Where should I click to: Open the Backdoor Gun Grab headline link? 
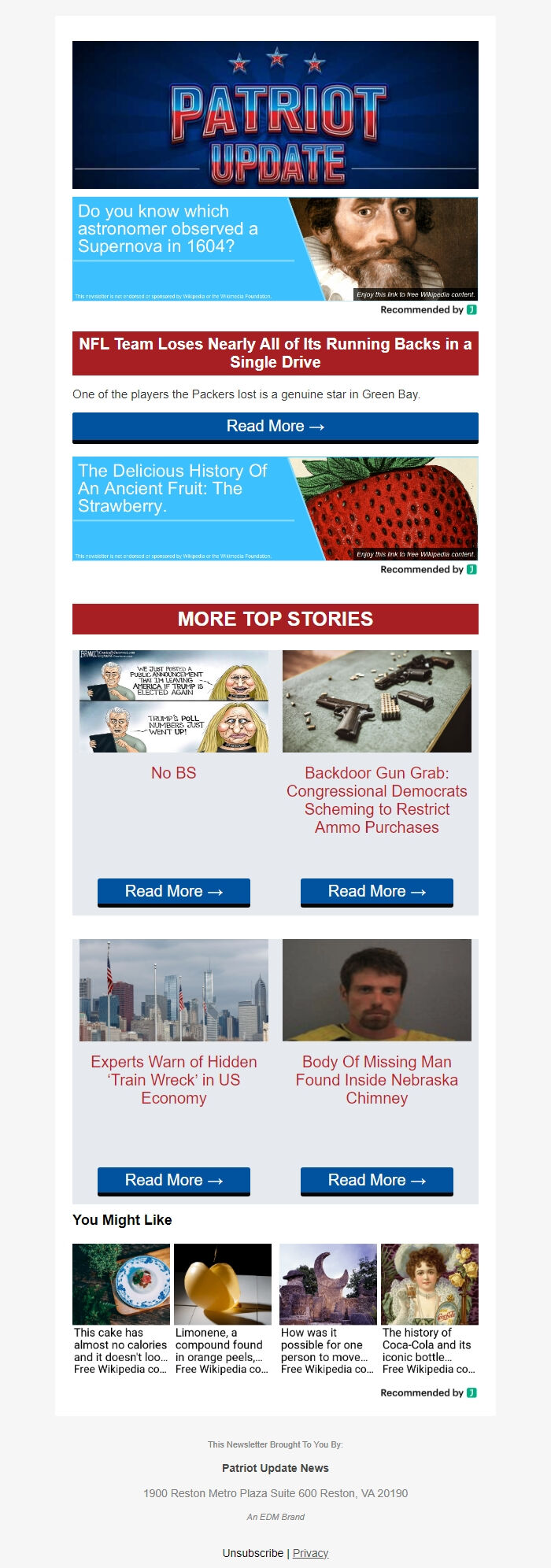pos(376,800)
